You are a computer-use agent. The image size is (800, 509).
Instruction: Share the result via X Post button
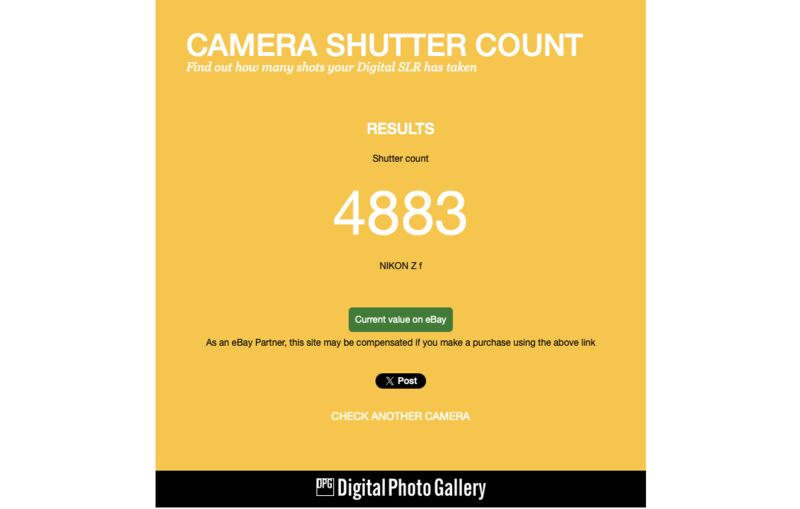click(400, 381)
